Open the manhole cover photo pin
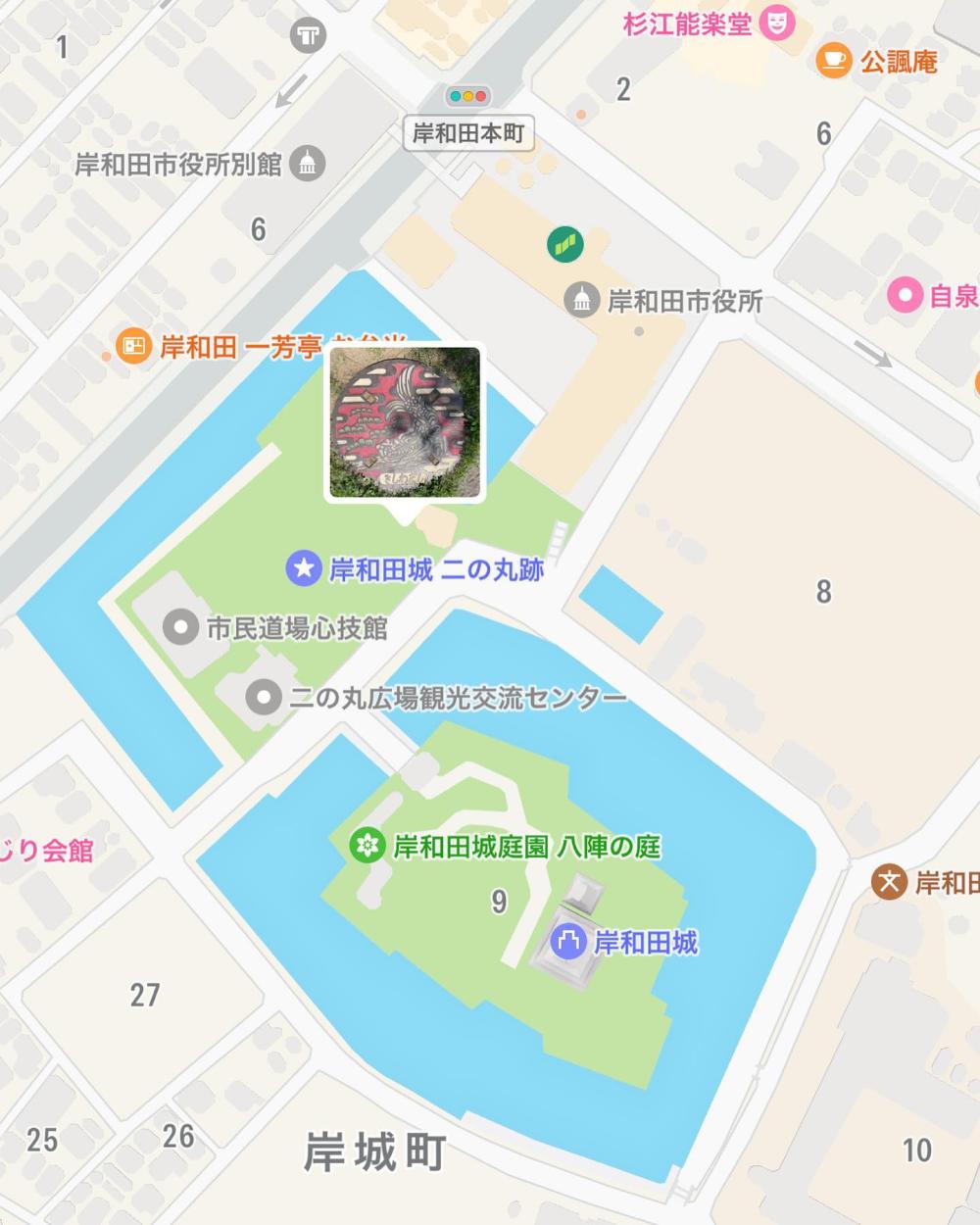 pyautogui.click(x=406, y=422)
